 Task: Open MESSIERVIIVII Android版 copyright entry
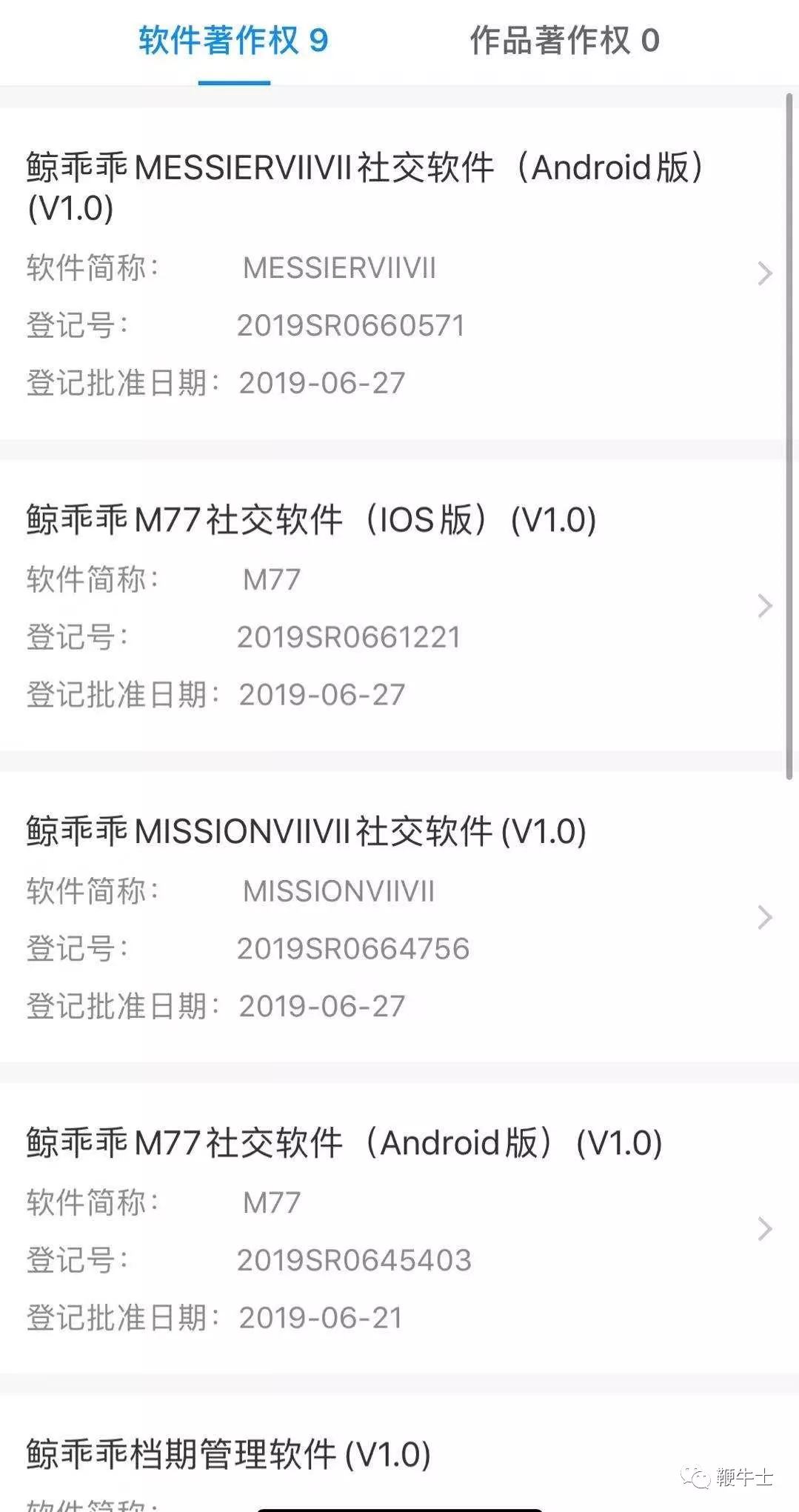point(392,274)
